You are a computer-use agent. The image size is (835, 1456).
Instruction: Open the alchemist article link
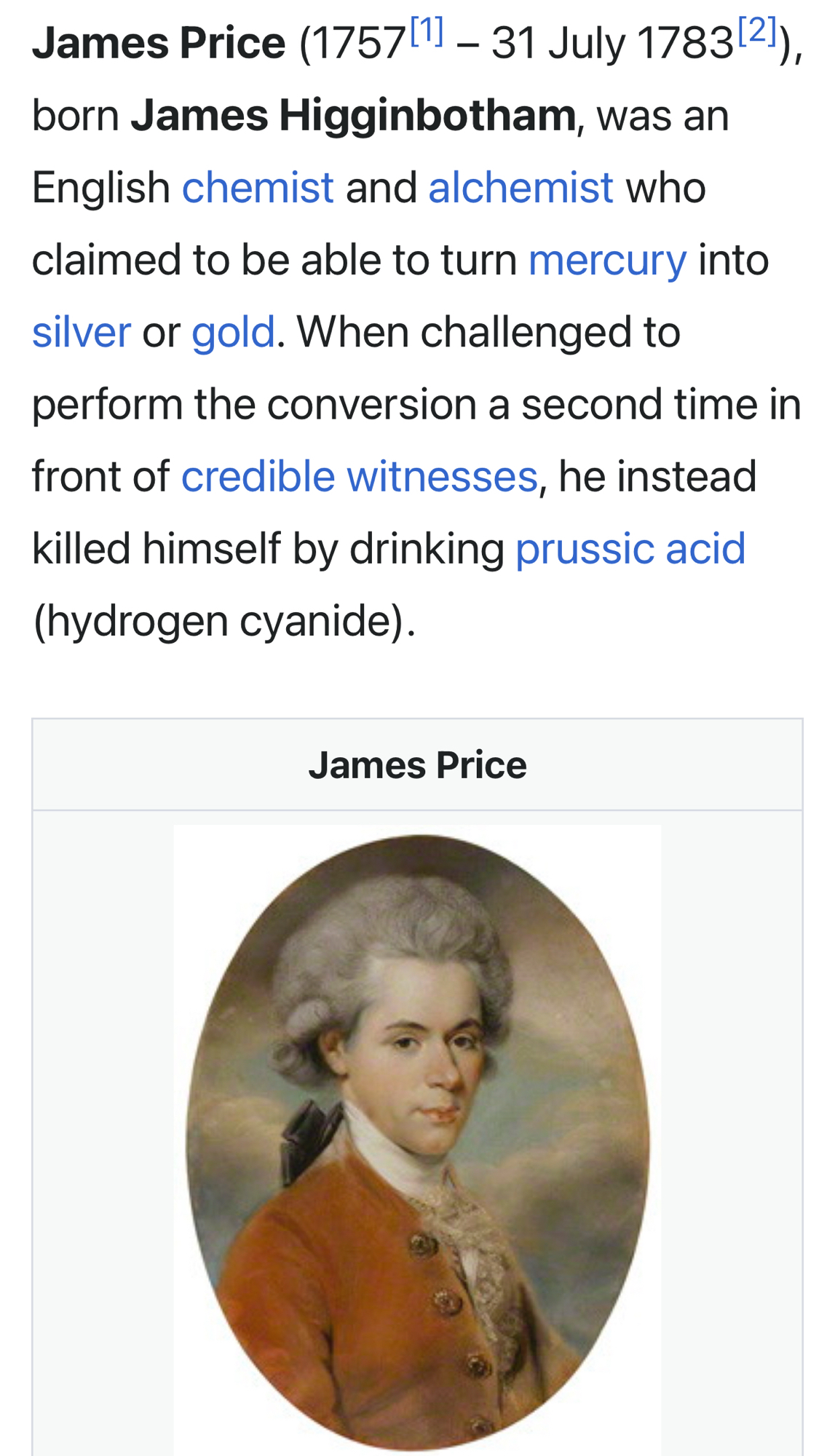(521, 188)
